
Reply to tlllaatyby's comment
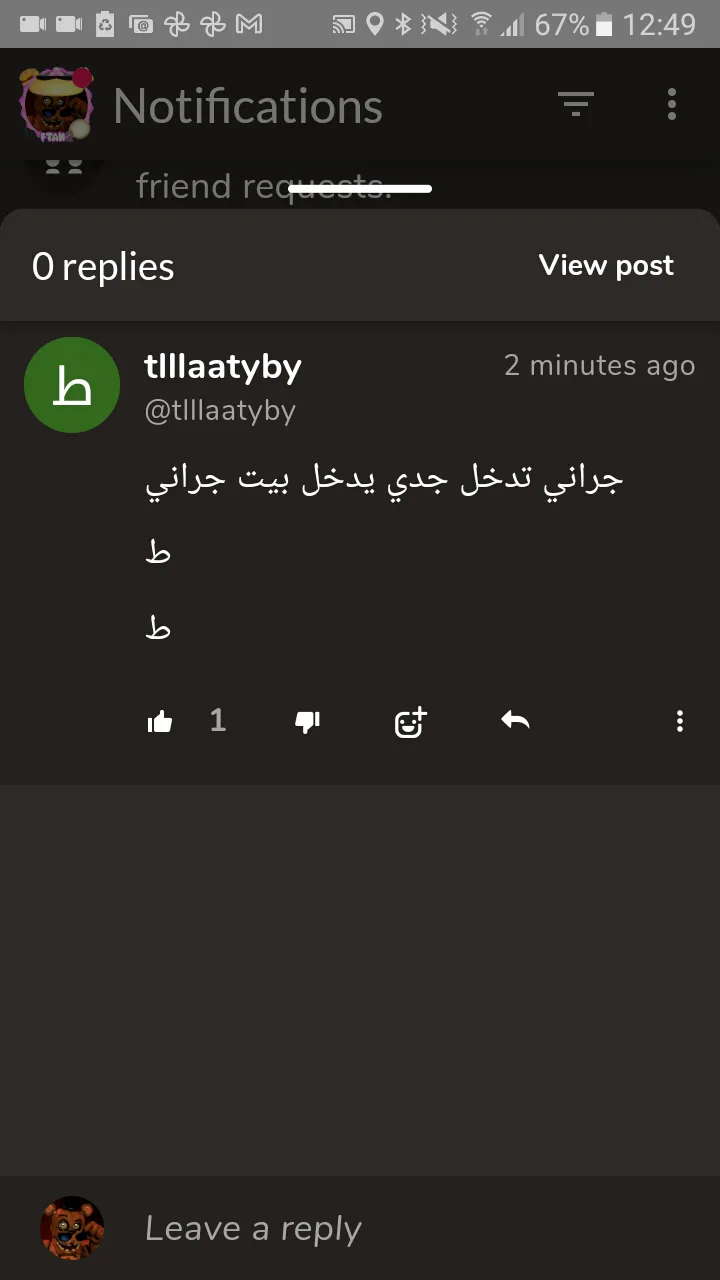pyautogui.click(x=515, y=720)
